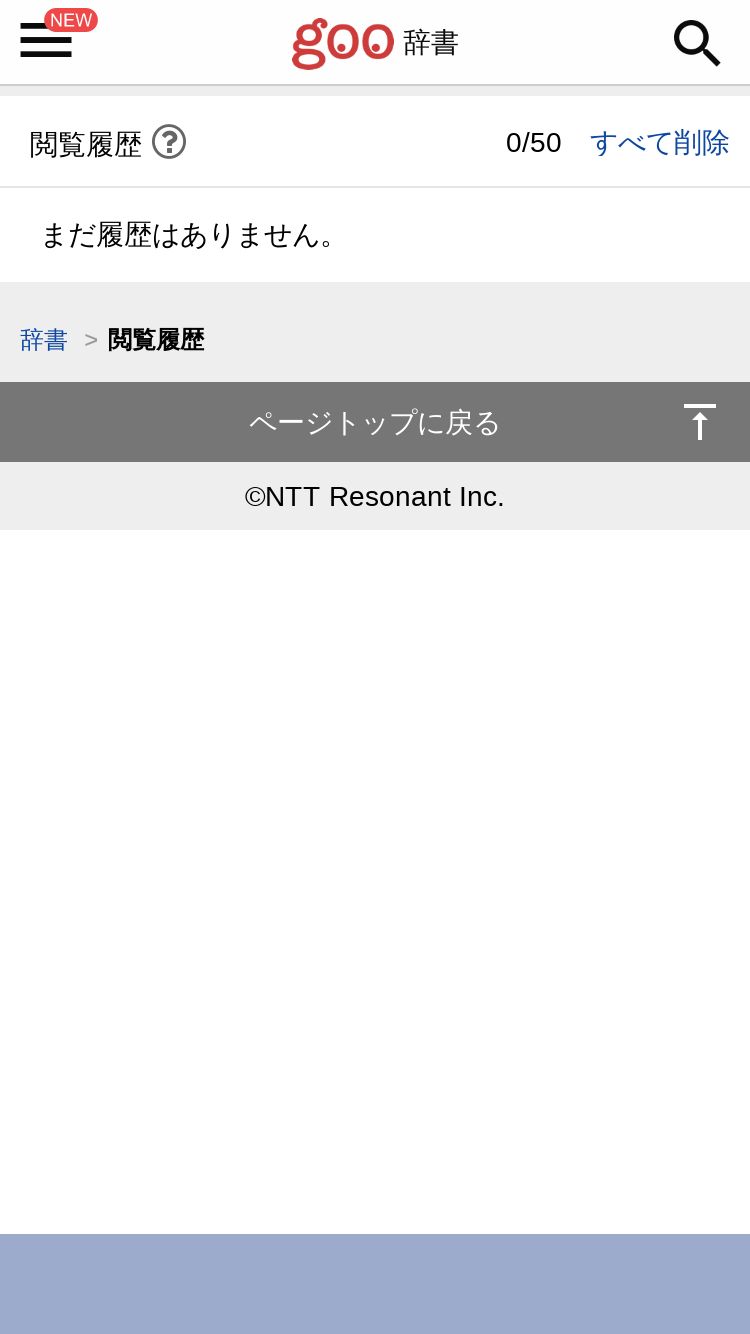Open the search magnifier icon
The height and width of the screenshot is (1334, 750).
(697, 43)
